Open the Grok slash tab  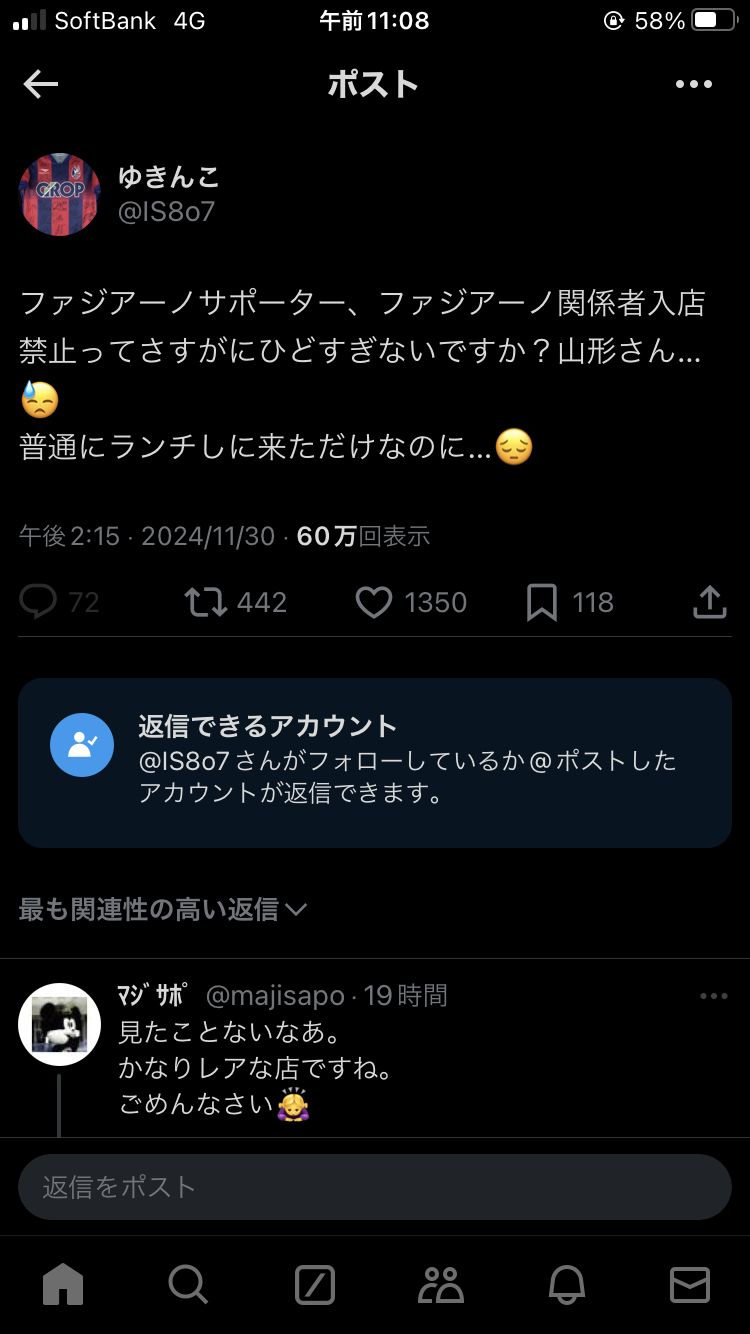coord(314,1284)
